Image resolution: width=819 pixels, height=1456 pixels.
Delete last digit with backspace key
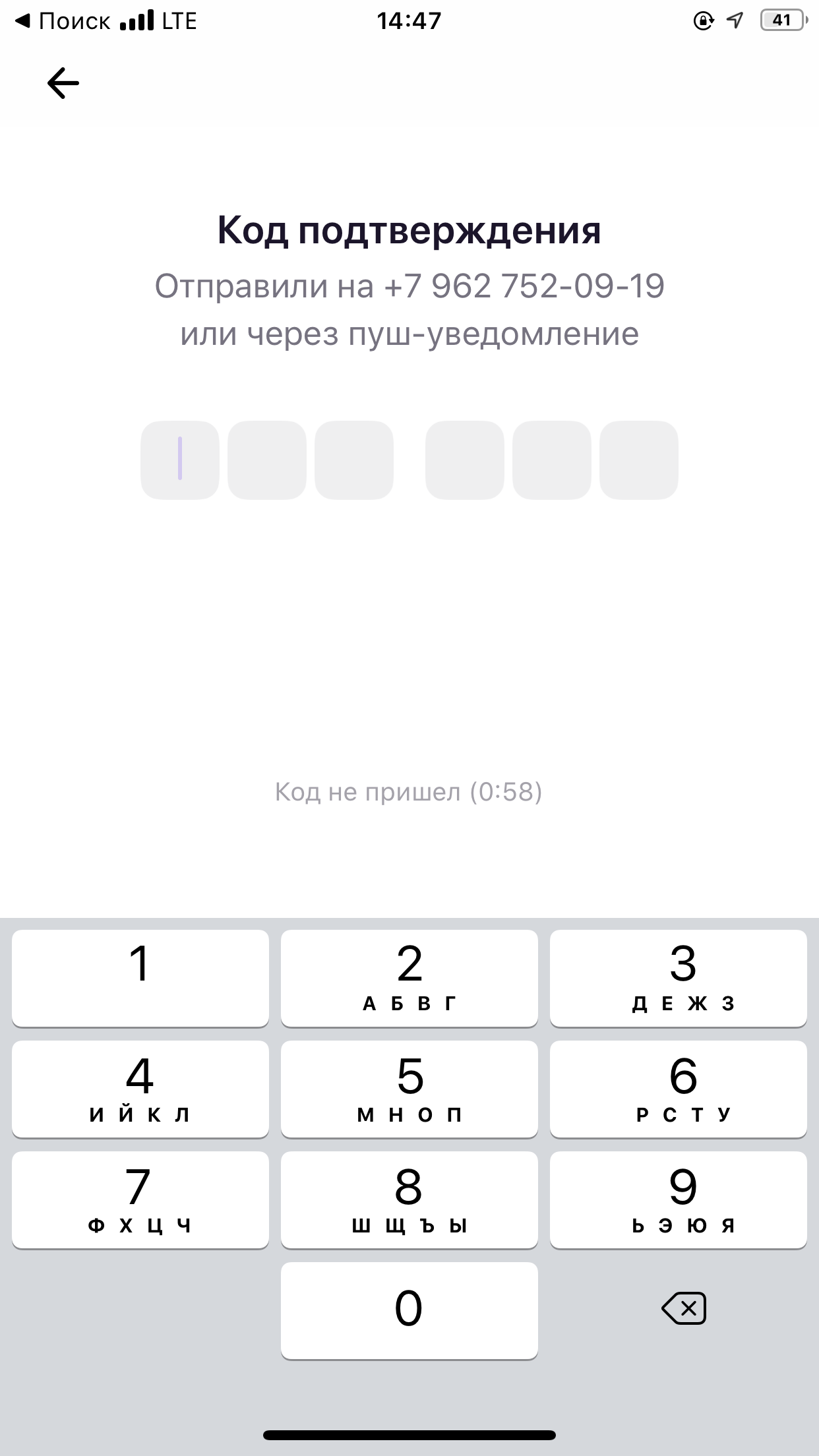tap(684, 1308)
